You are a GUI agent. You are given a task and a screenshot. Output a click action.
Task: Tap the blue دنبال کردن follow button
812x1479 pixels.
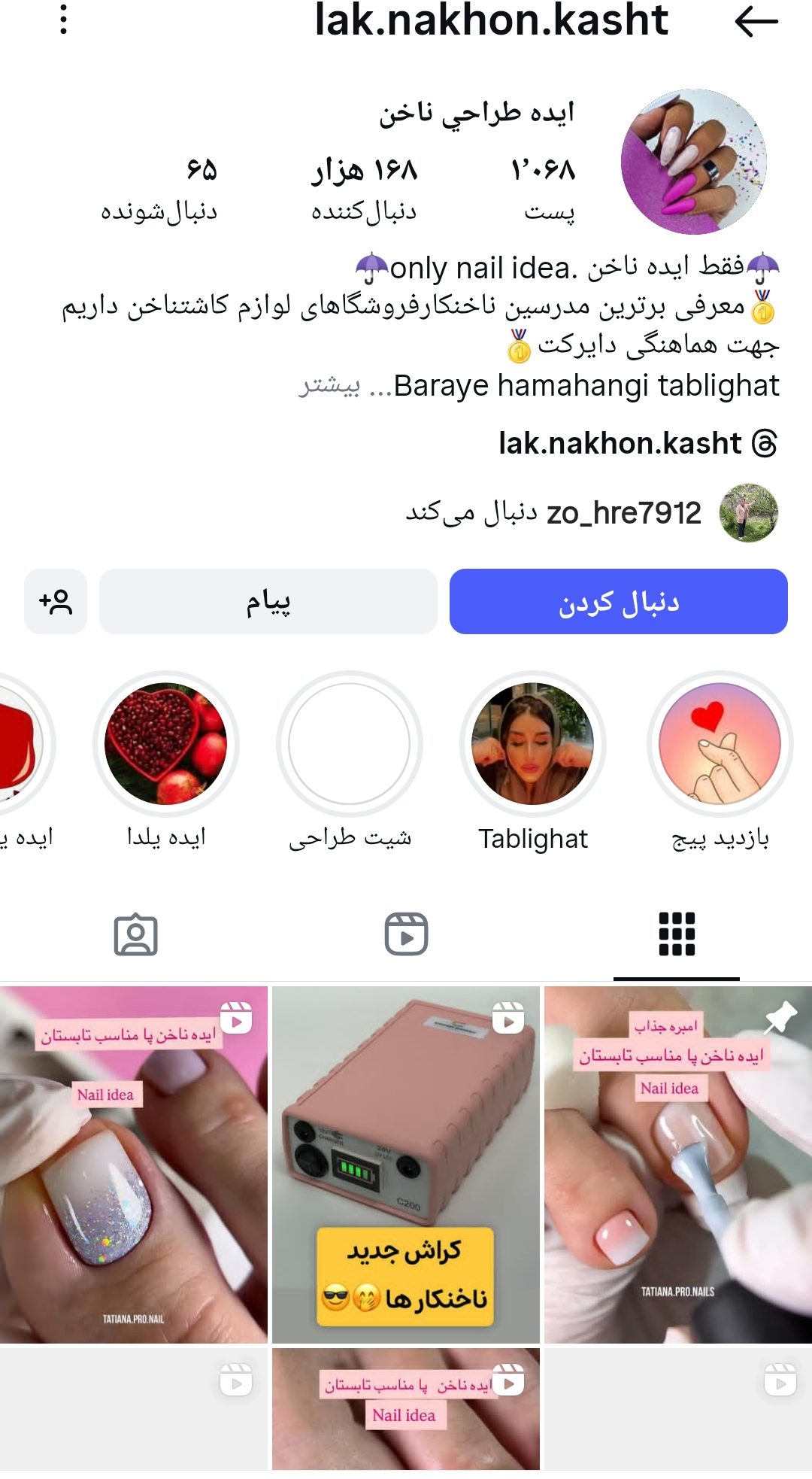coord(618,602)
